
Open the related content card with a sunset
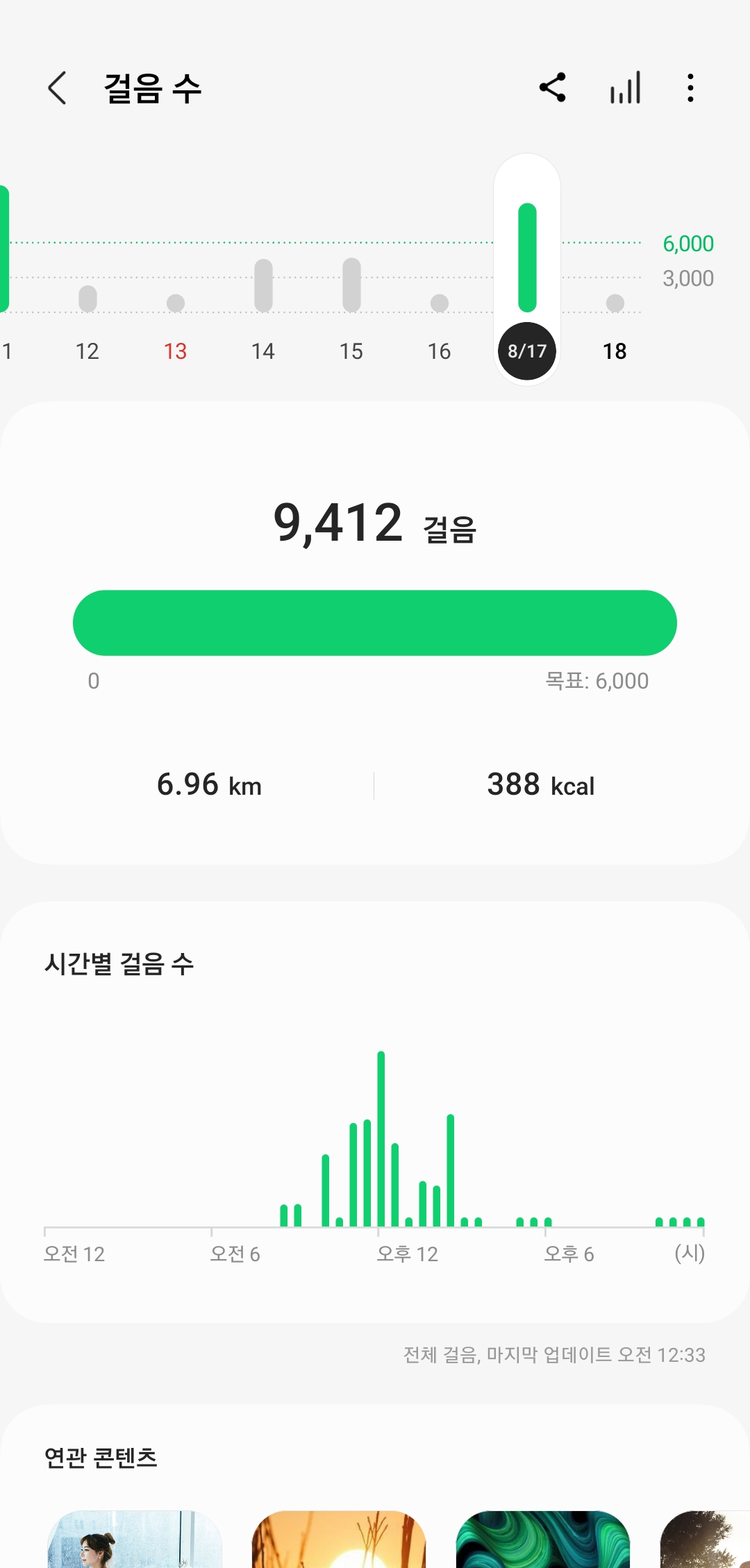tap(338, 1540)
